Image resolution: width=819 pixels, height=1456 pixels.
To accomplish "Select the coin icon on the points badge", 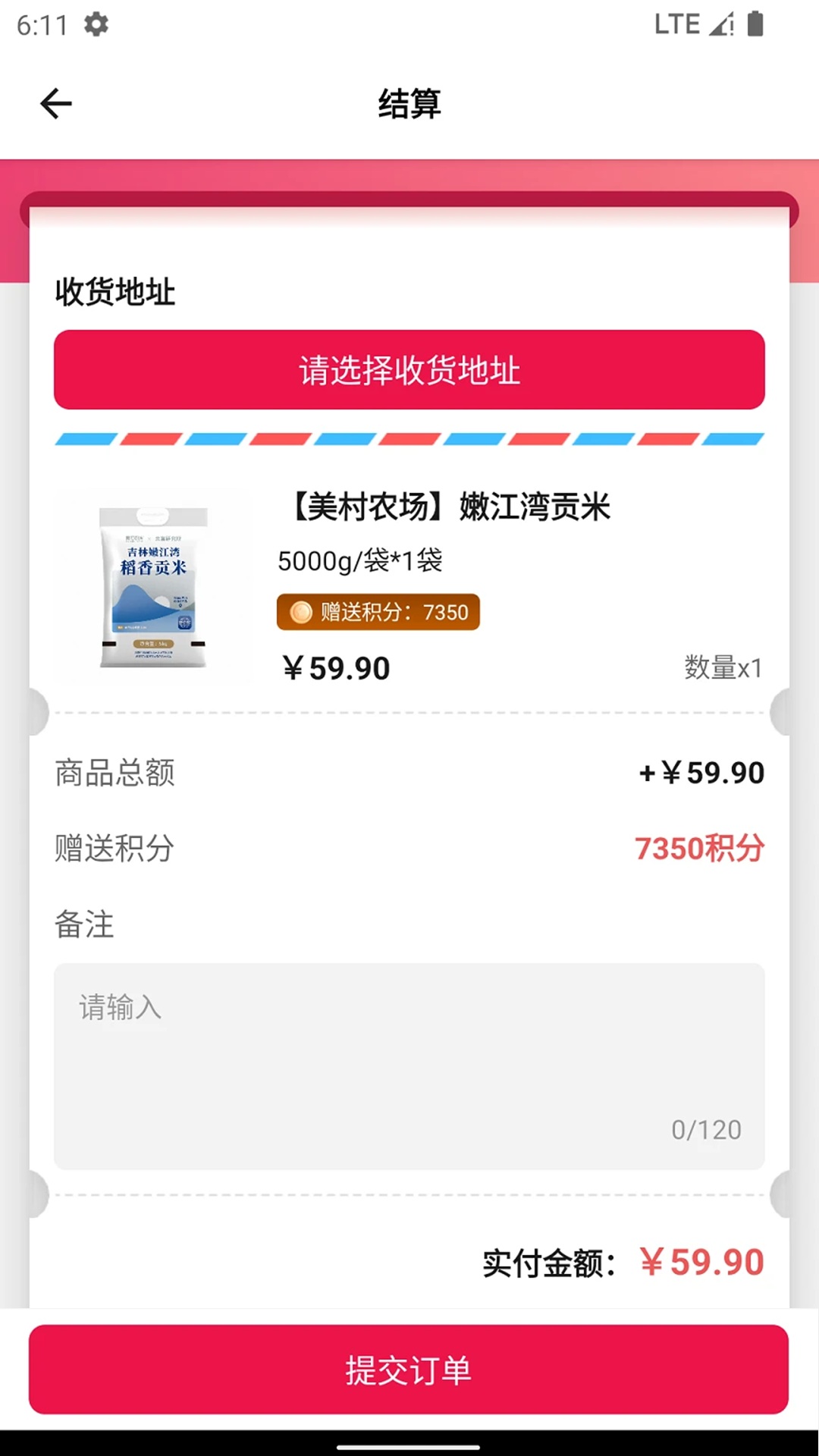I will coord(303,613).
